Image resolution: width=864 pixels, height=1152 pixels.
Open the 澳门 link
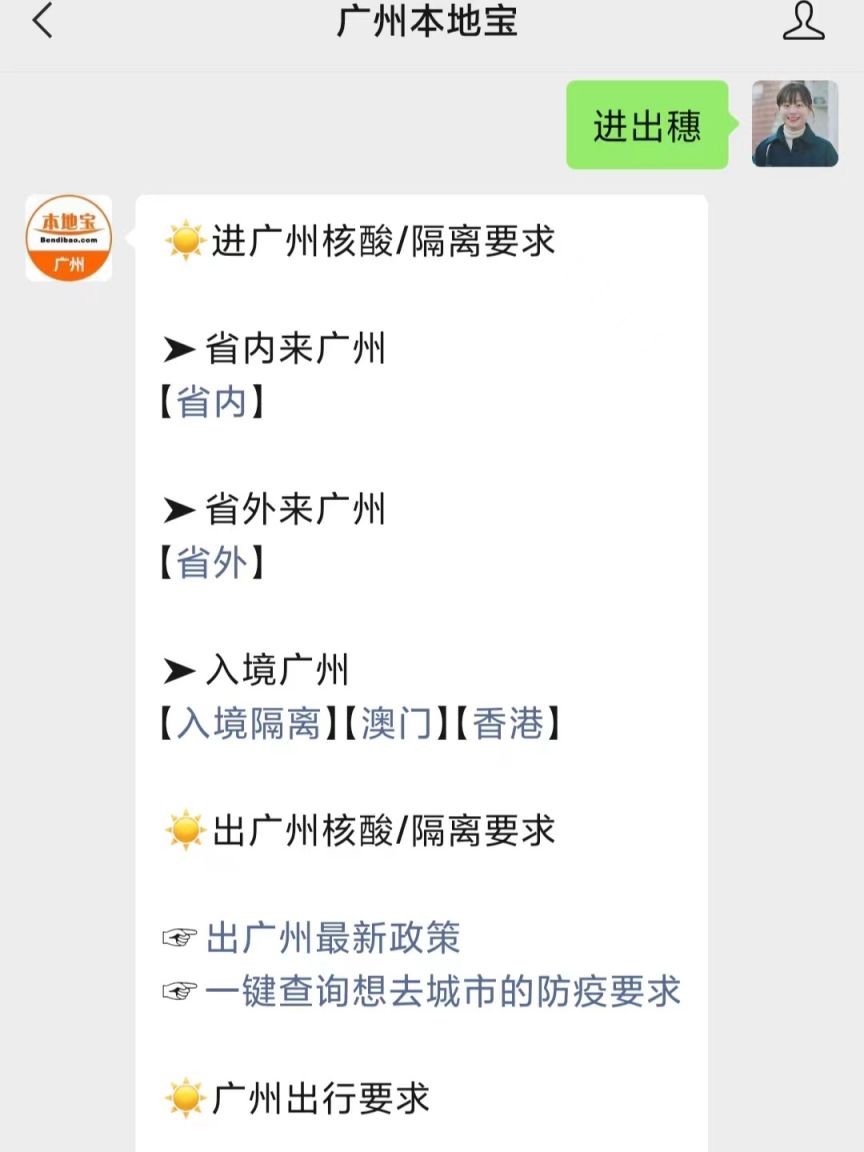(x=396, y=723)
